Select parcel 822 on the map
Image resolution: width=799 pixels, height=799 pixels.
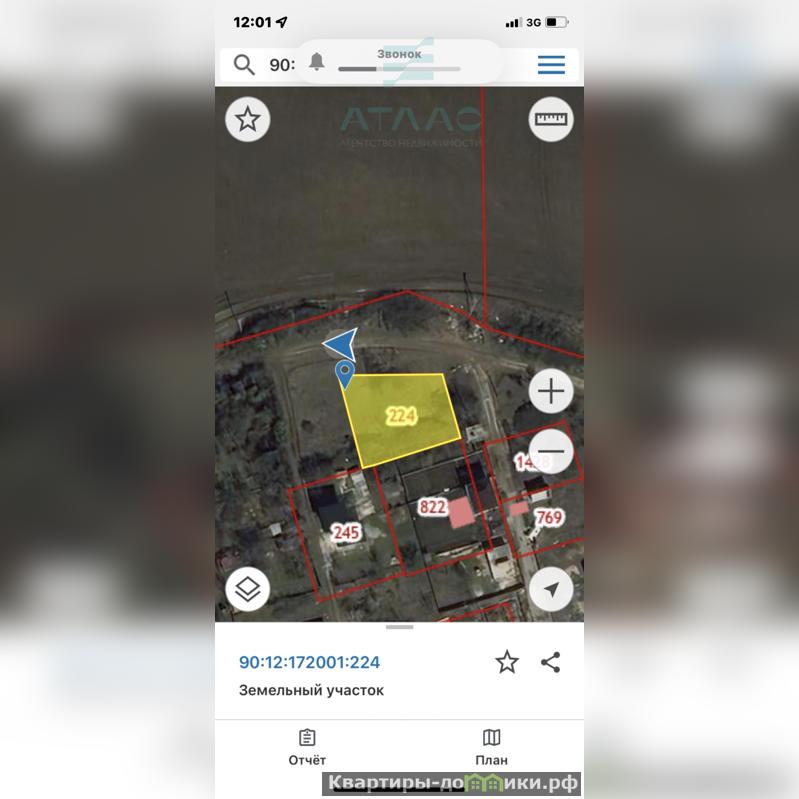pyautogui.click(x=432, y=507)
